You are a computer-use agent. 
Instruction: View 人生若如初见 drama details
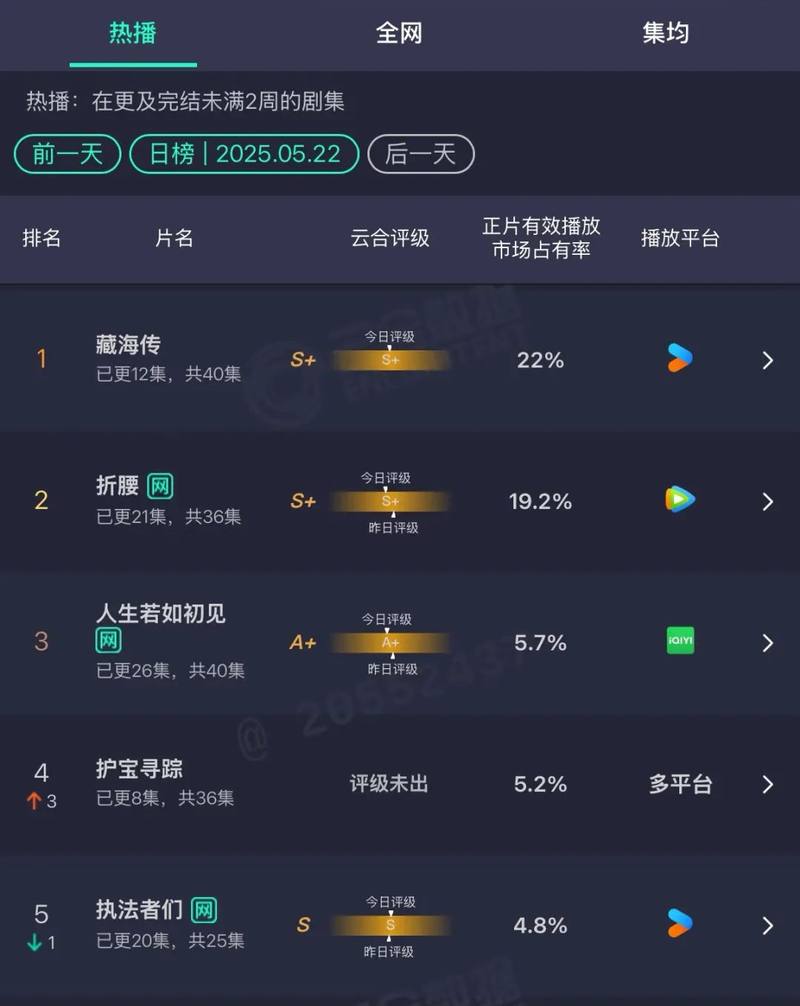coord(767,642)
